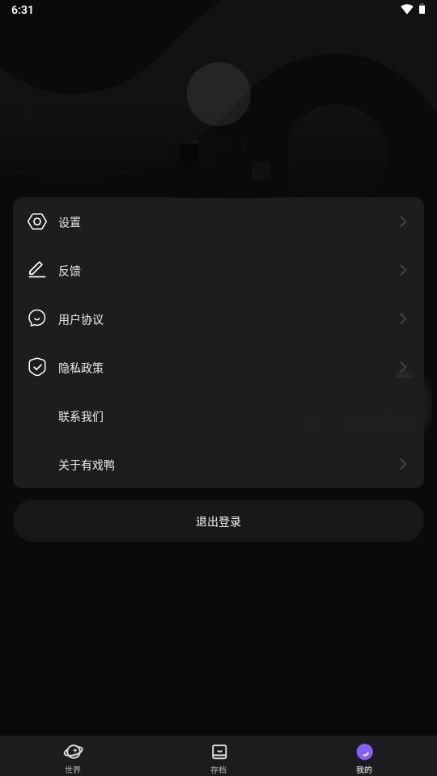Viewport: 437px width, 776px height.
Task: Open 设置 settings row
Action: (x=218, y=222)
